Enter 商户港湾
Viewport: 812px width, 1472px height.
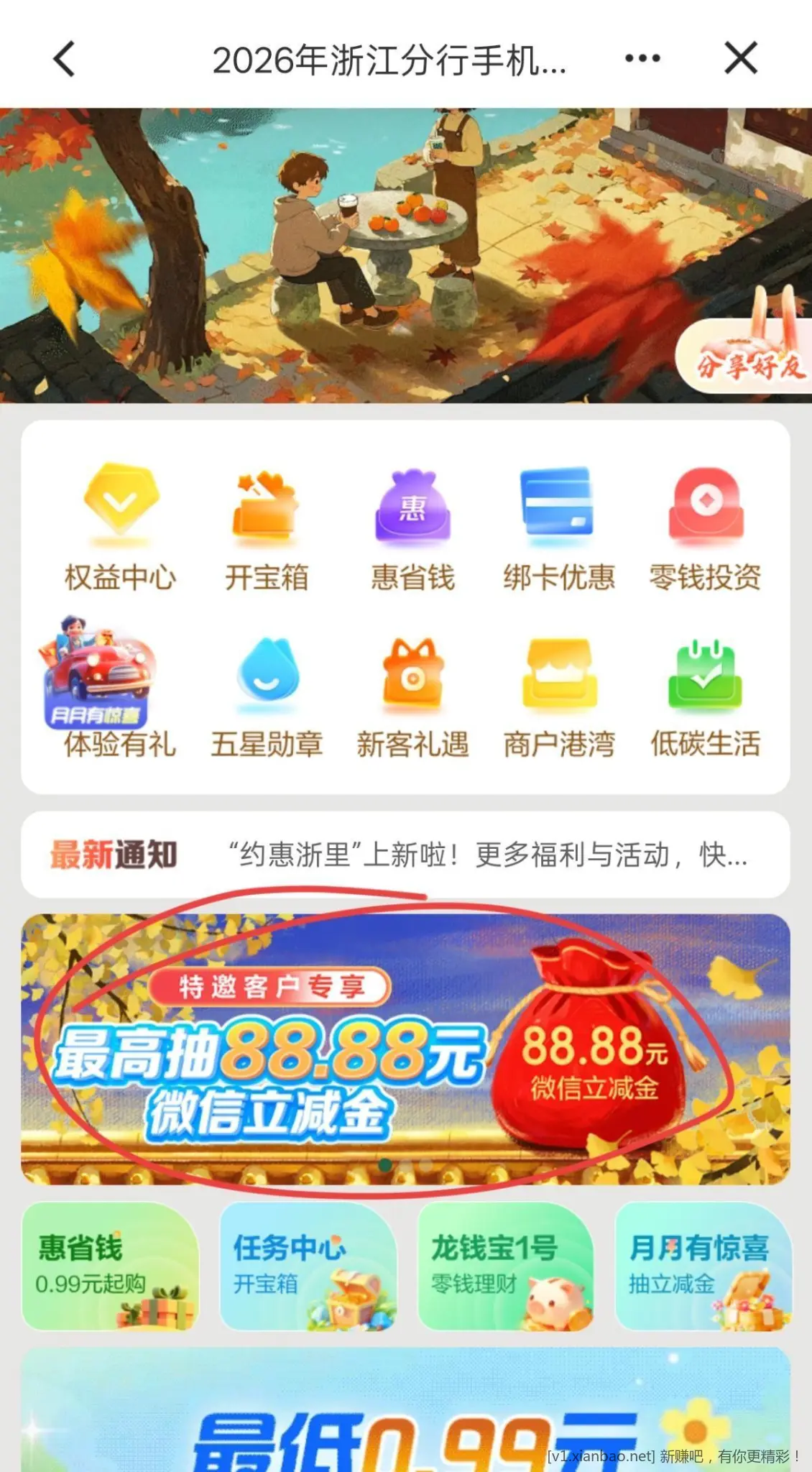pos(559,694)
